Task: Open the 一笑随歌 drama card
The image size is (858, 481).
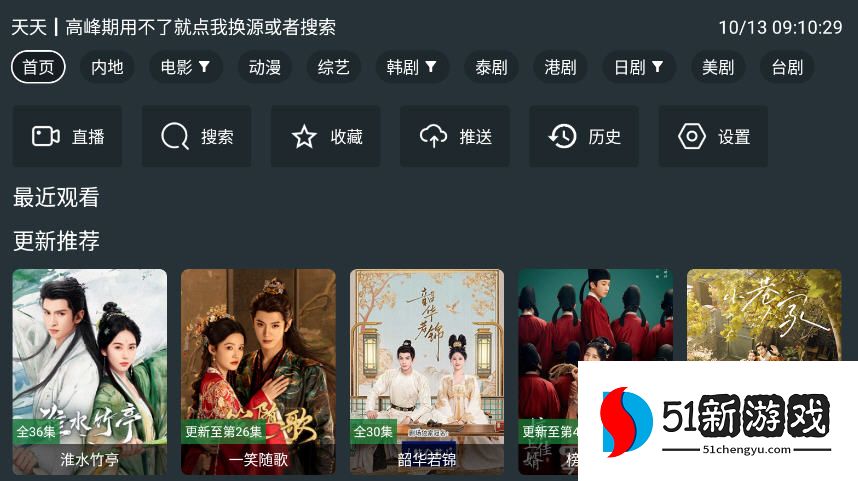Action: pyautogui.click(x=258, y=370)
